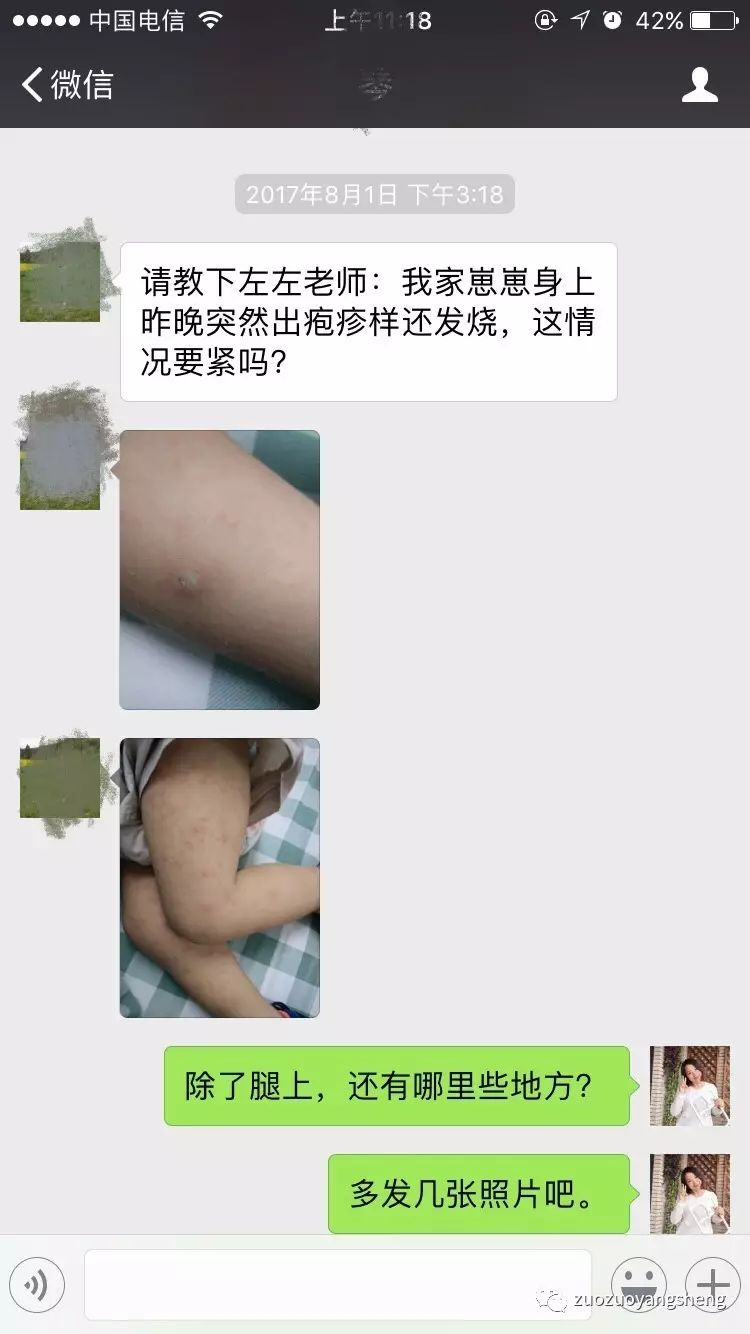Tap the sender's avatar beside first message
The width and height of the screenshot is (750, 1334).
coord(60,280)
